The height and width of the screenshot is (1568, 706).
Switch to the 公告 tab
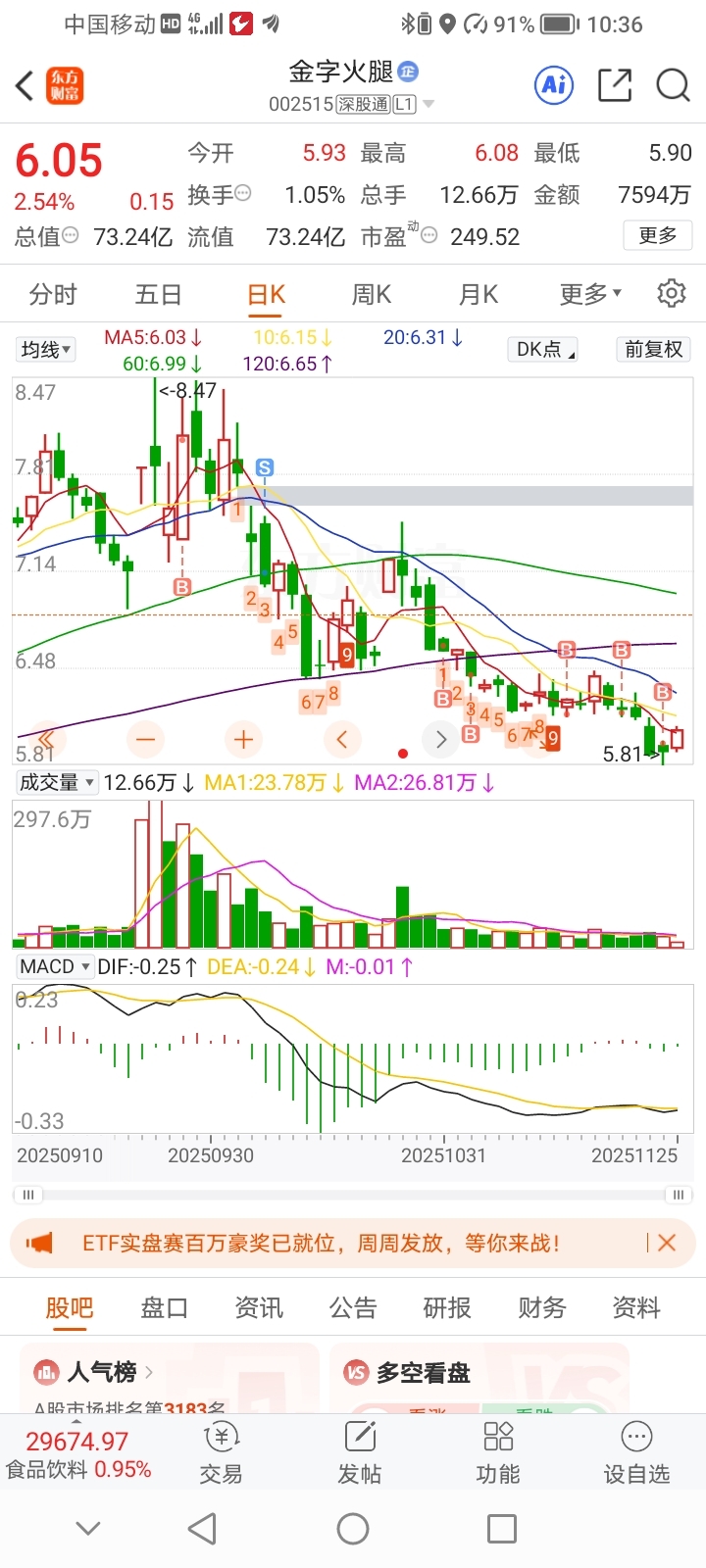pyautogui.click(x=353, y=1307)
